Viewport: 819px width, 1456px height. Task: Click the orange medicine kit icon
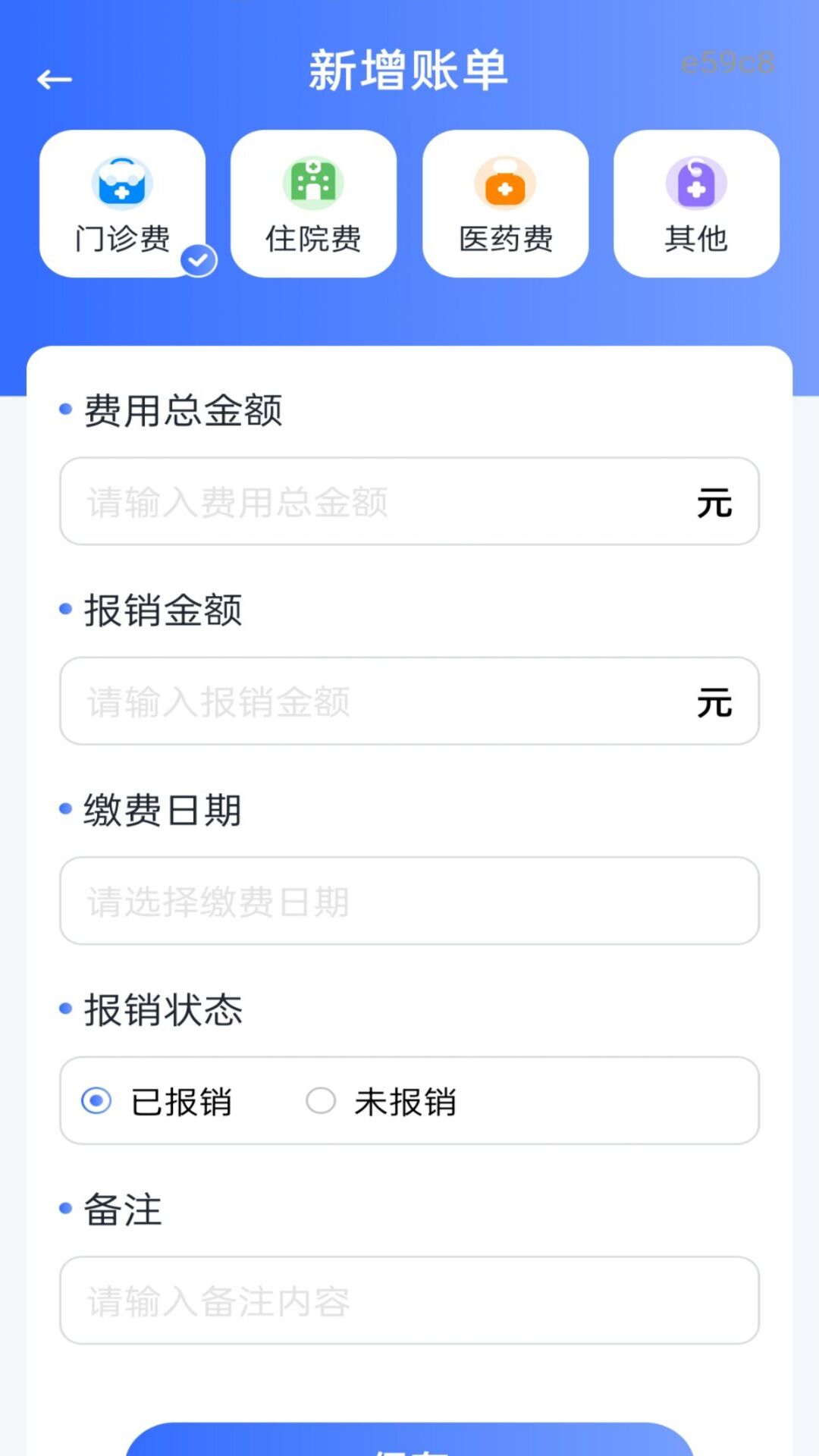coord(506,182)
